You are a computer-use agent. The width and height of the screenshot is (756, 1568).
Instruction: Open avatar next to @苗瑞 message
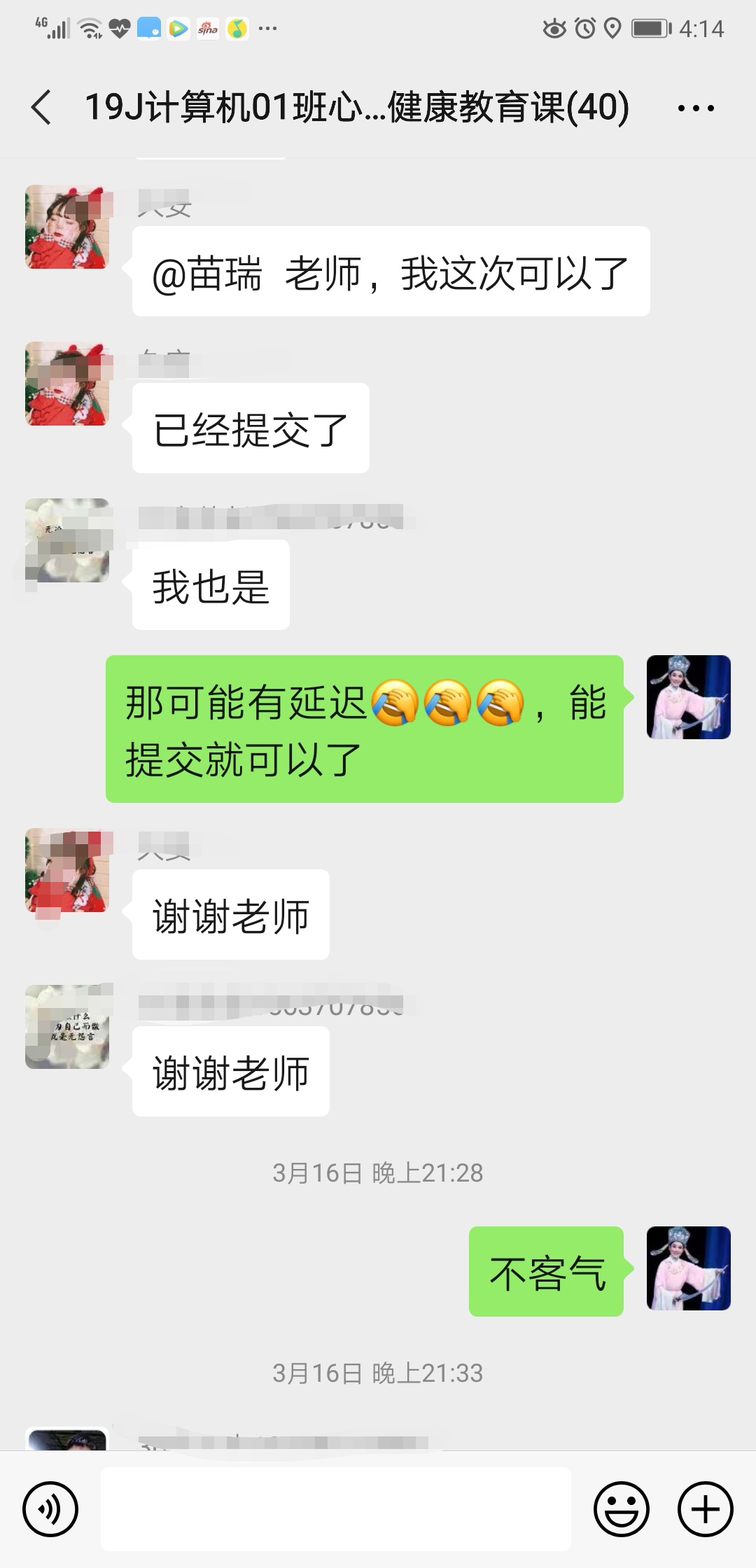(67, 227)
